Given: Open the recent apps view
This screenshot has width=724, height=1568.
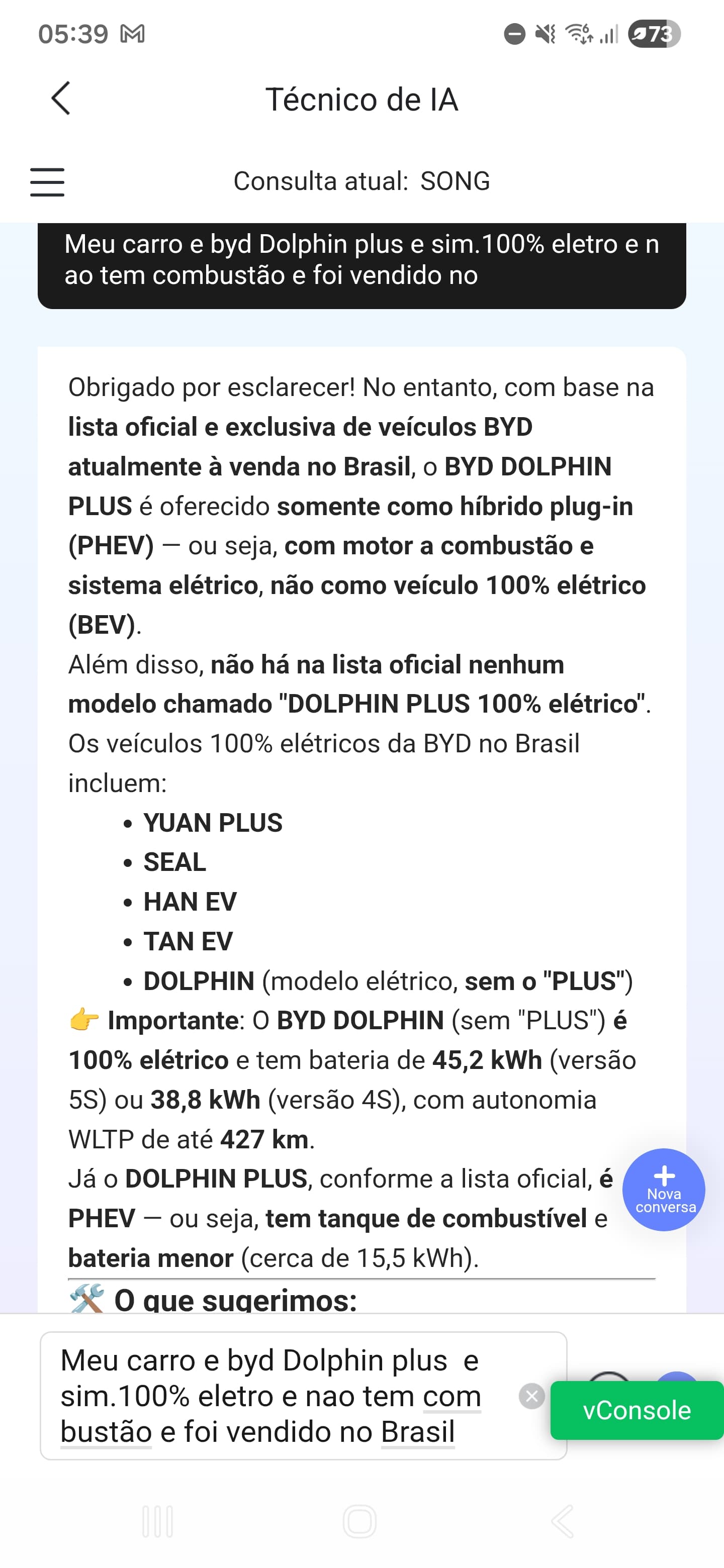Looking at the screenshot, I should coord(158,1521).
